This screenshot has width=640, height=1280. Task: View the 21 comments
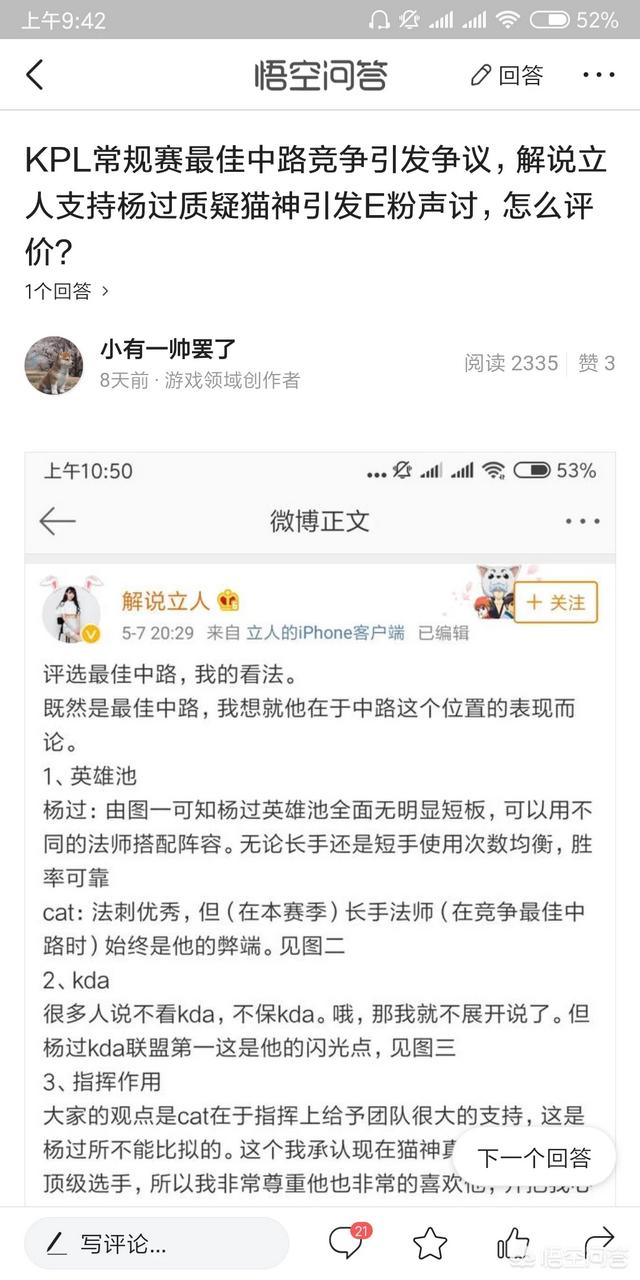click(346, 1242)
